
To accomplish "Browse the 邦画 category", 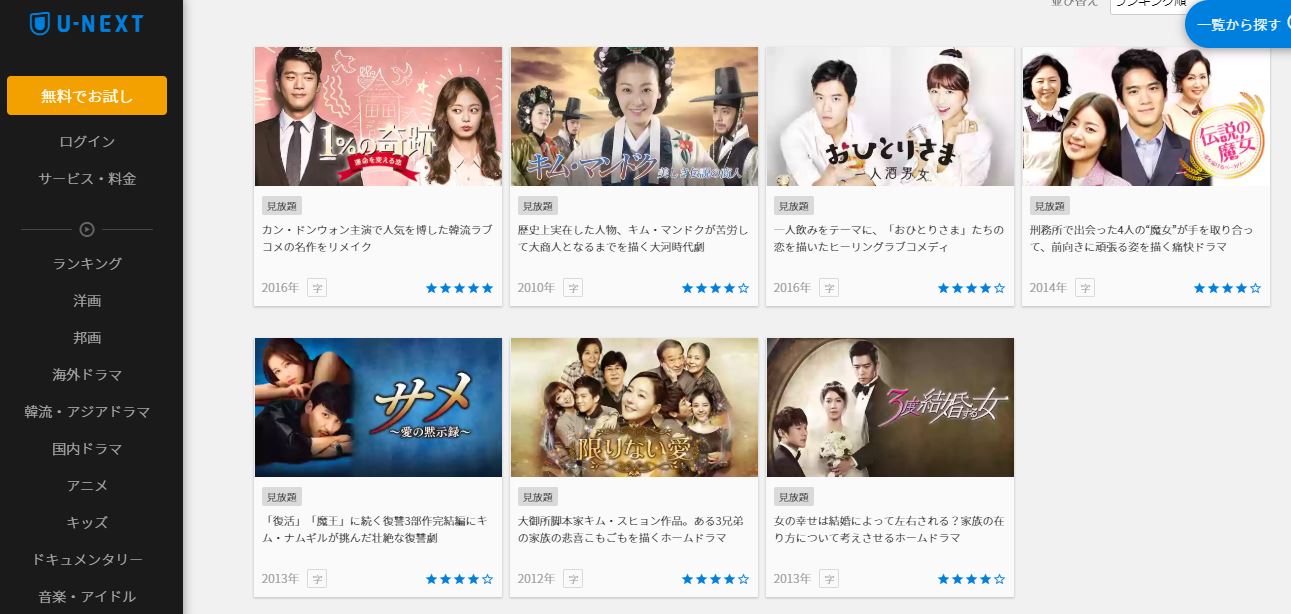I will click(x=87, y=338).
